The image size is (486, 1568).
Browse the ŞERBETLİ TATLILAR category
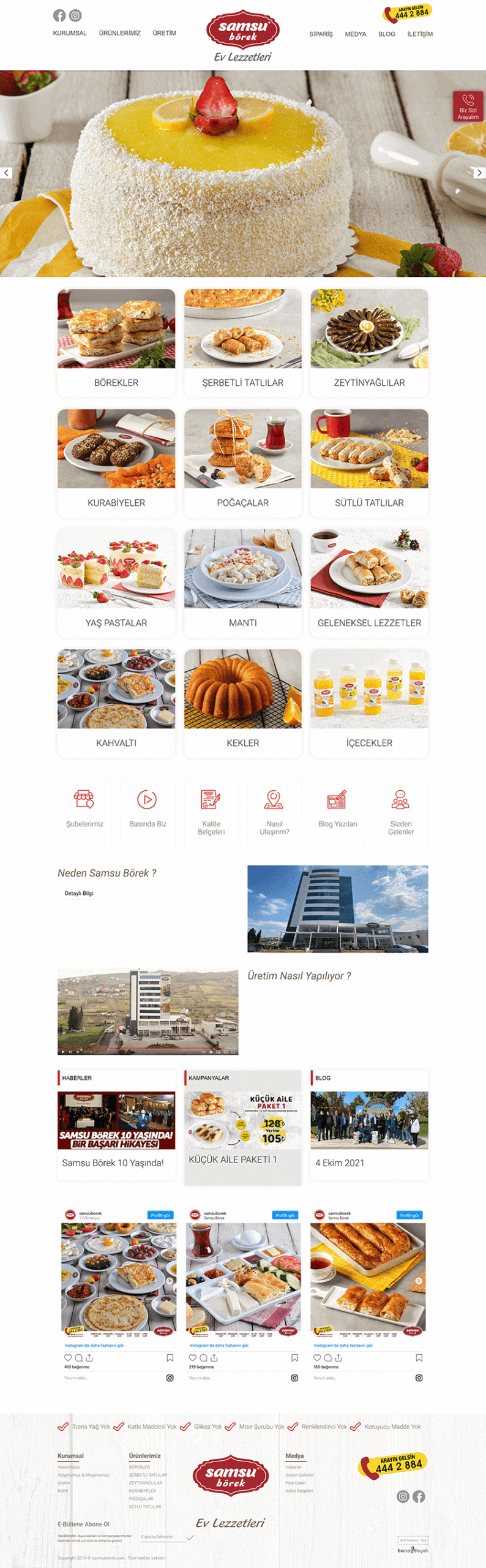coord(243,342)
